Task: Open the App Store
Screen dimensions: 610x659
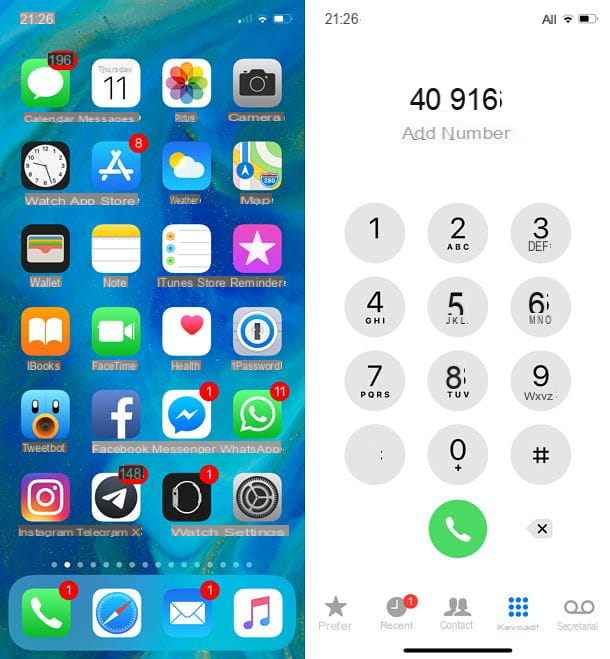Action: tap(116, 166)
